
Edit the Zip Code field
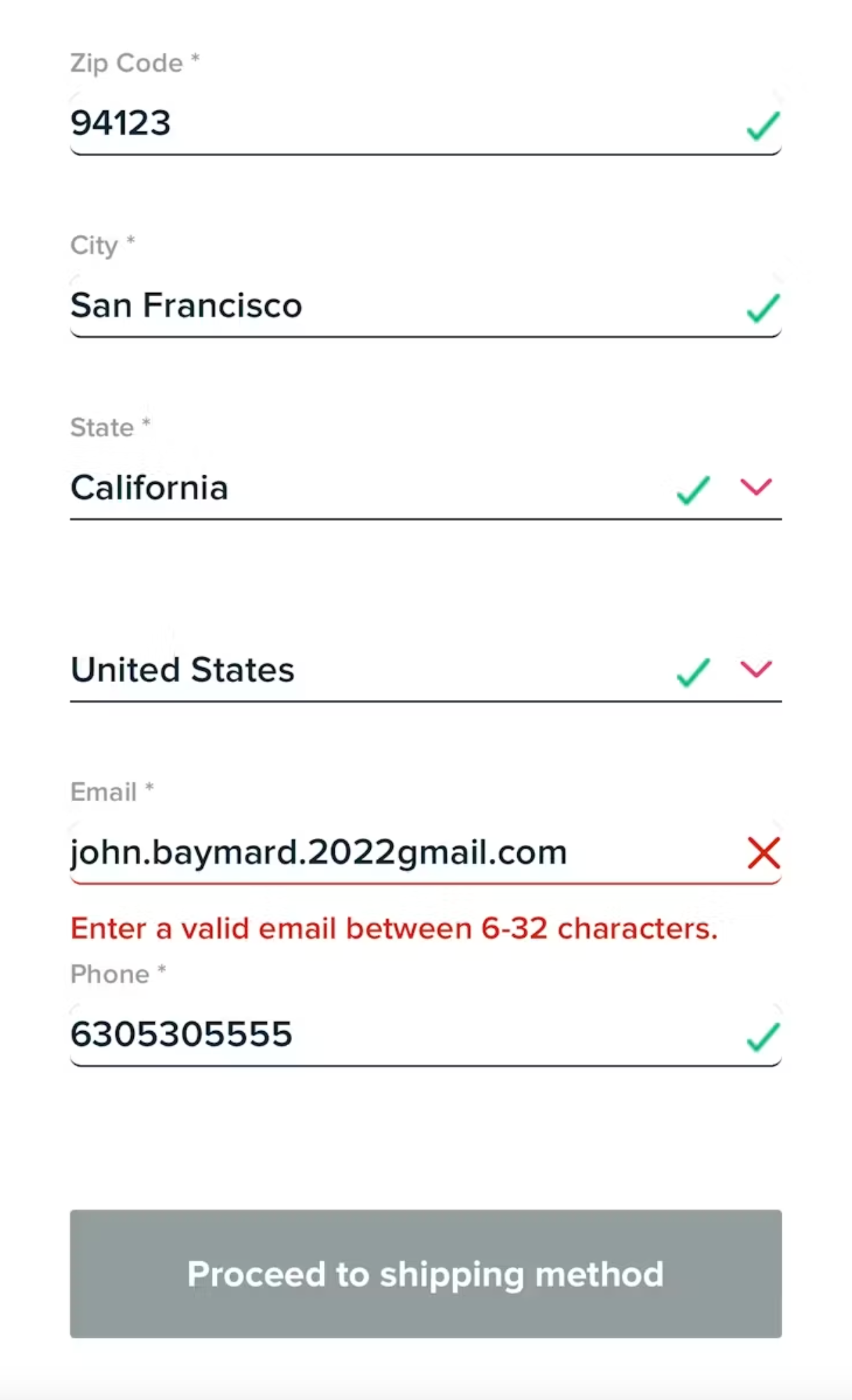(x=425, y=123)
